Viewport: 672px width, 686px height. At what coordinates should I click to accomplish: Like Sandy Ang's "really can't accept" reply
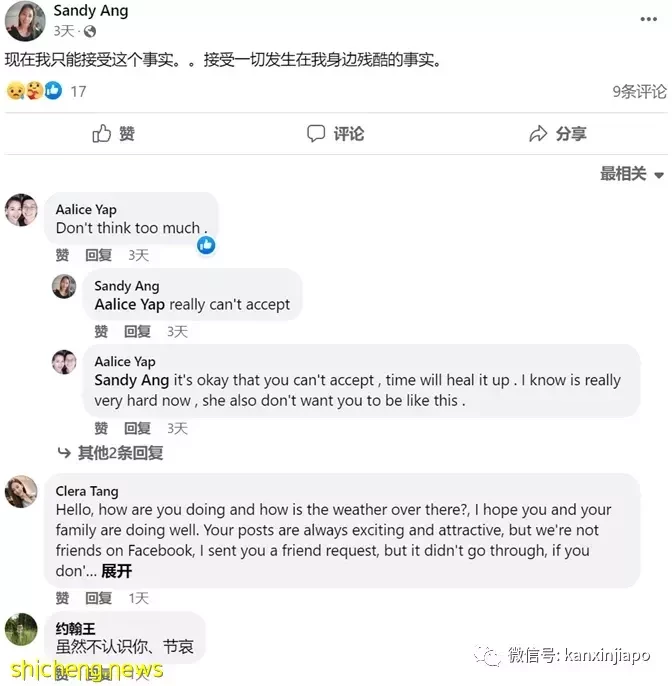pos(101,332)
